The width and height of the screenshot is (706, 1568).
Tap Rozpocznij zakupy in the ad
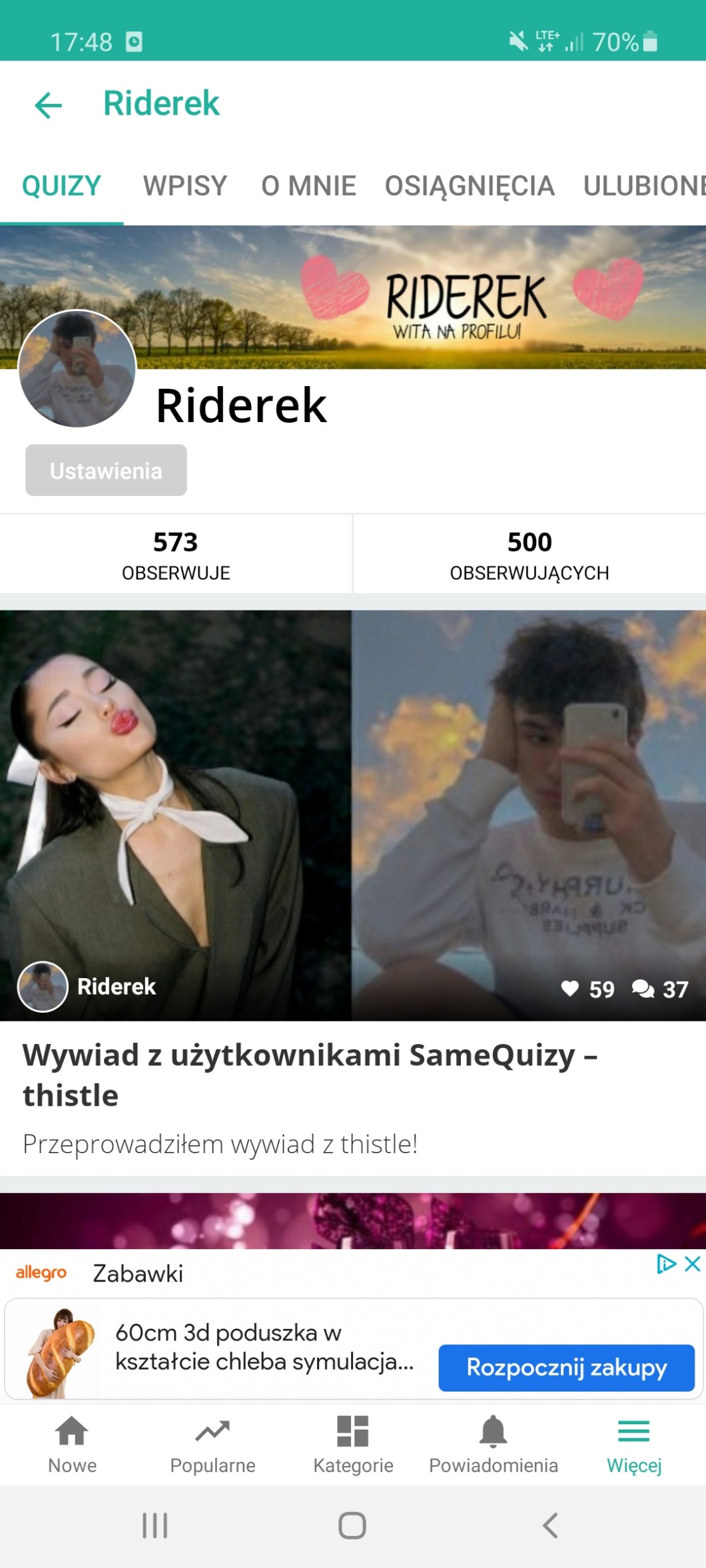[566, 1367]
